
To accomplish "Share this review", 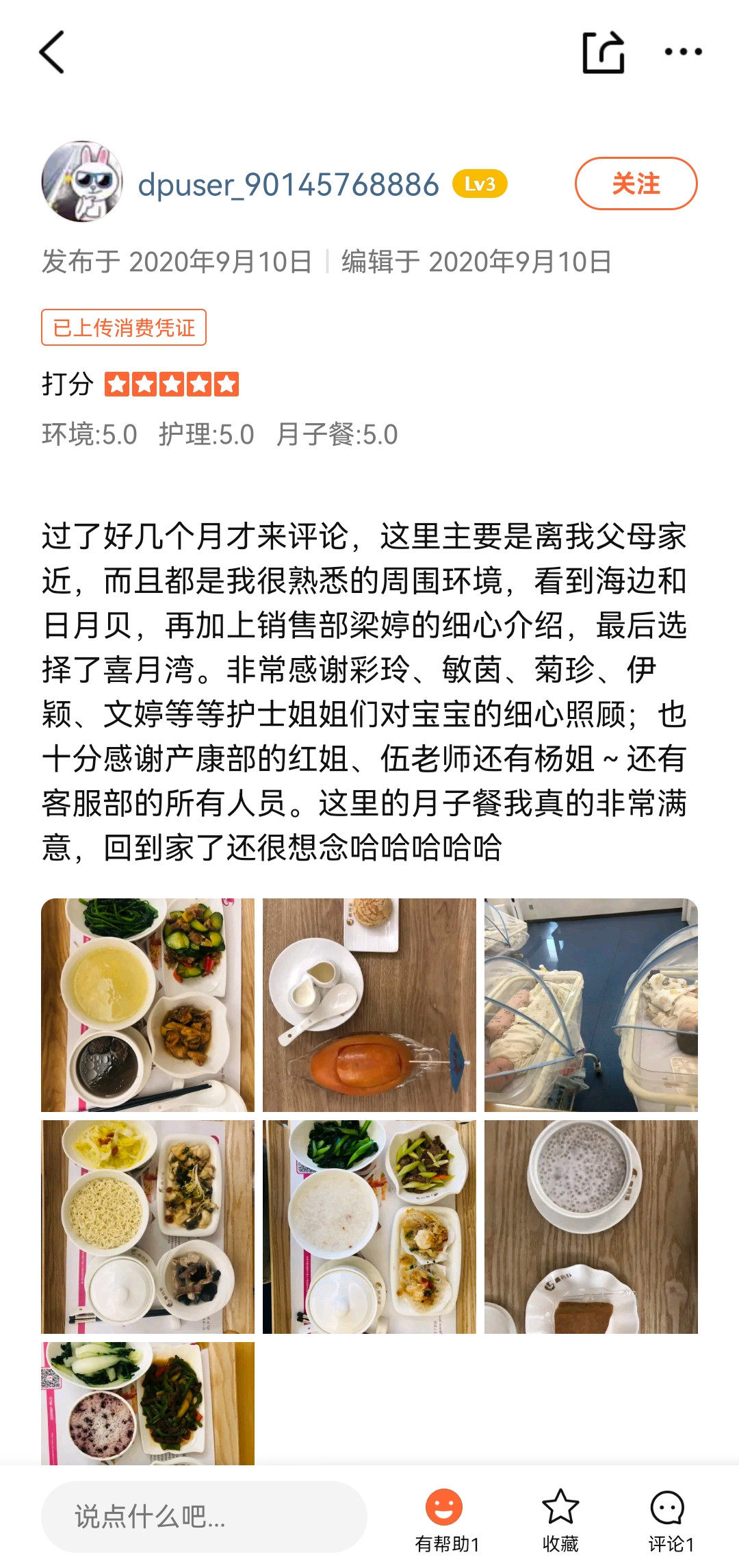I will tap(603, 52).
